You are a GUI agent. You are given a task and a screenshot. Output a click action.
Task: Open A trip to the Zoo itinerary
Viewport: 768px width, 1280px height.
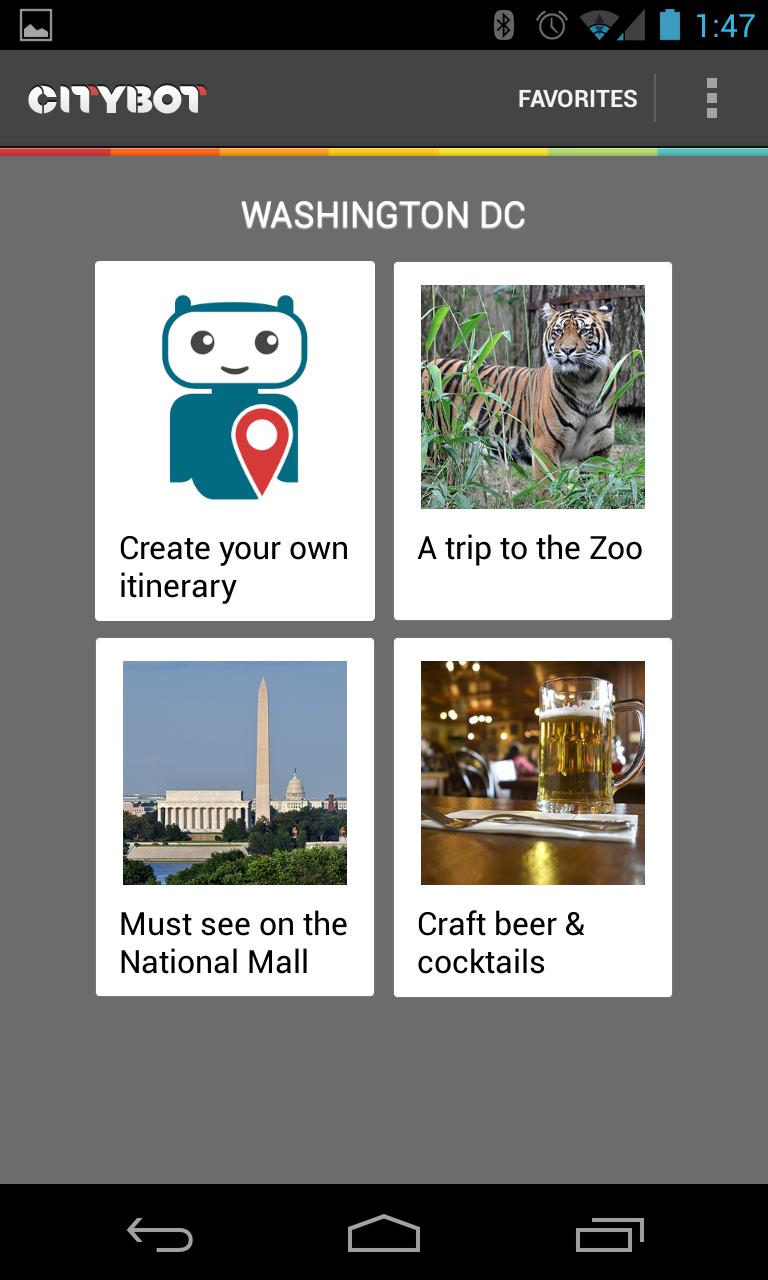[532, 441]
